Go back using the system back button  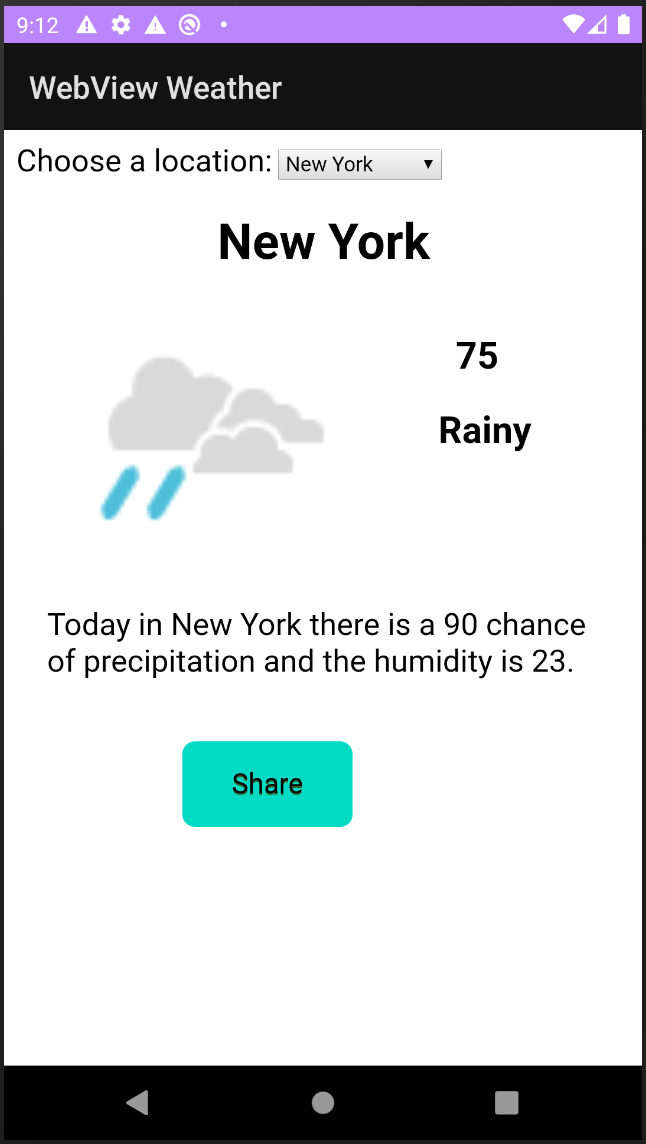point(138,1102)
